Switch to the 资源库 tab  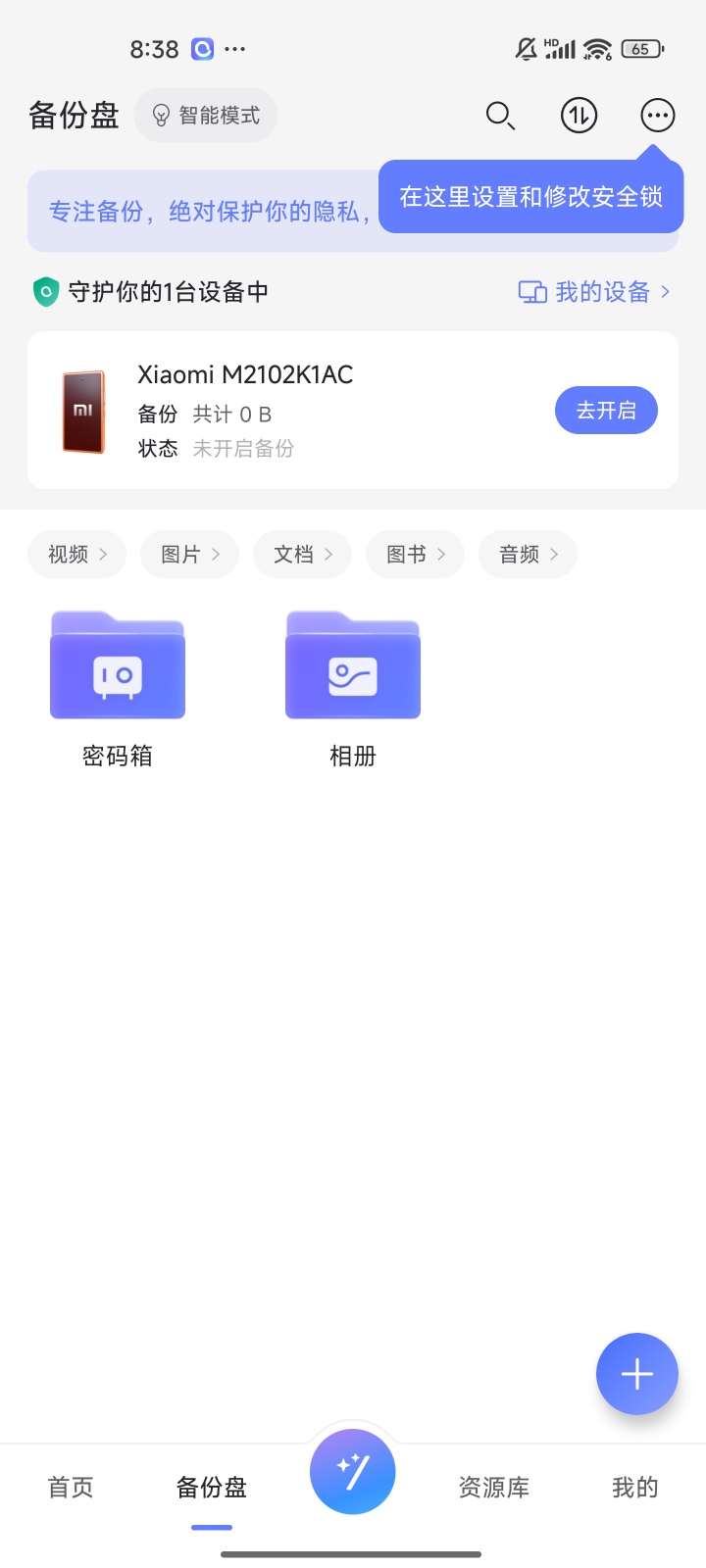(494, 1488)
